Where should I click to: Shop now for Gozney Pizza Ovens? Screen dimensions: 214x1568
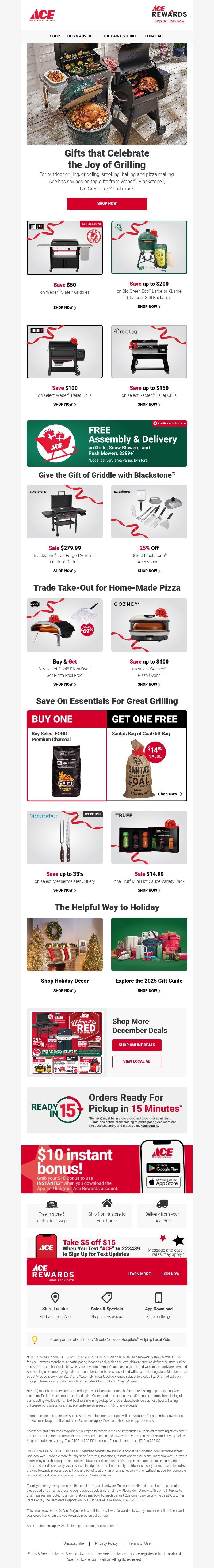[x=149, y=684]
